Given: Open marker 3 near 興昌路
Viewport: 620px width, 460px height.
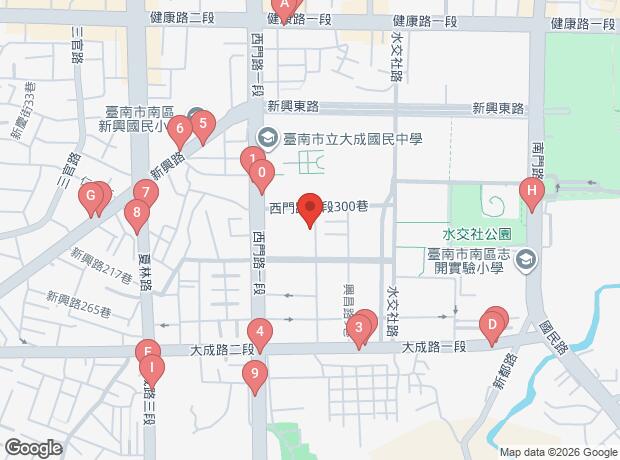Looking at the screenshot, I should click(x=358, y=329).
